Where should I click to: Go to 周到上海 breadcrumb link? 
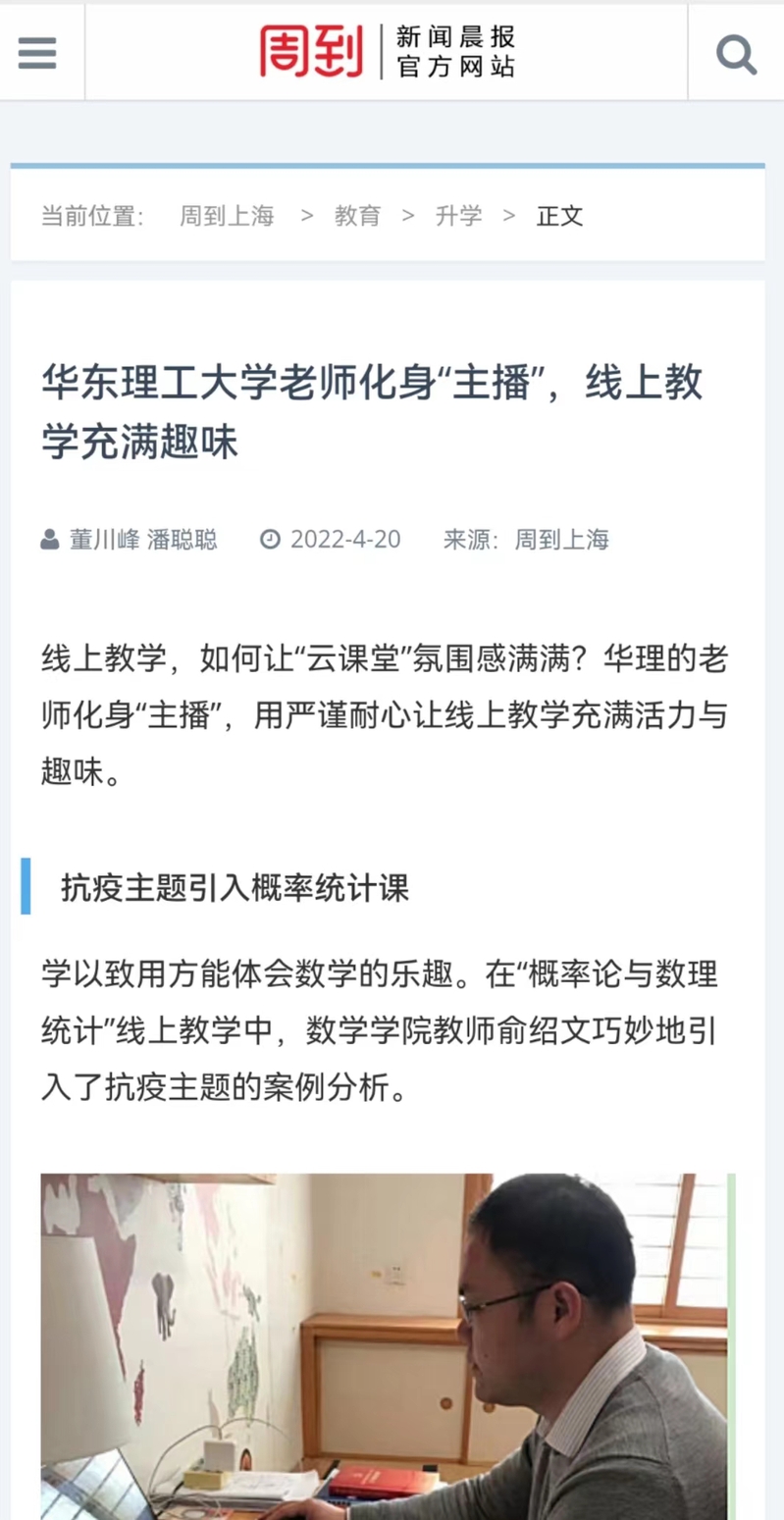(x=227, y=216)
